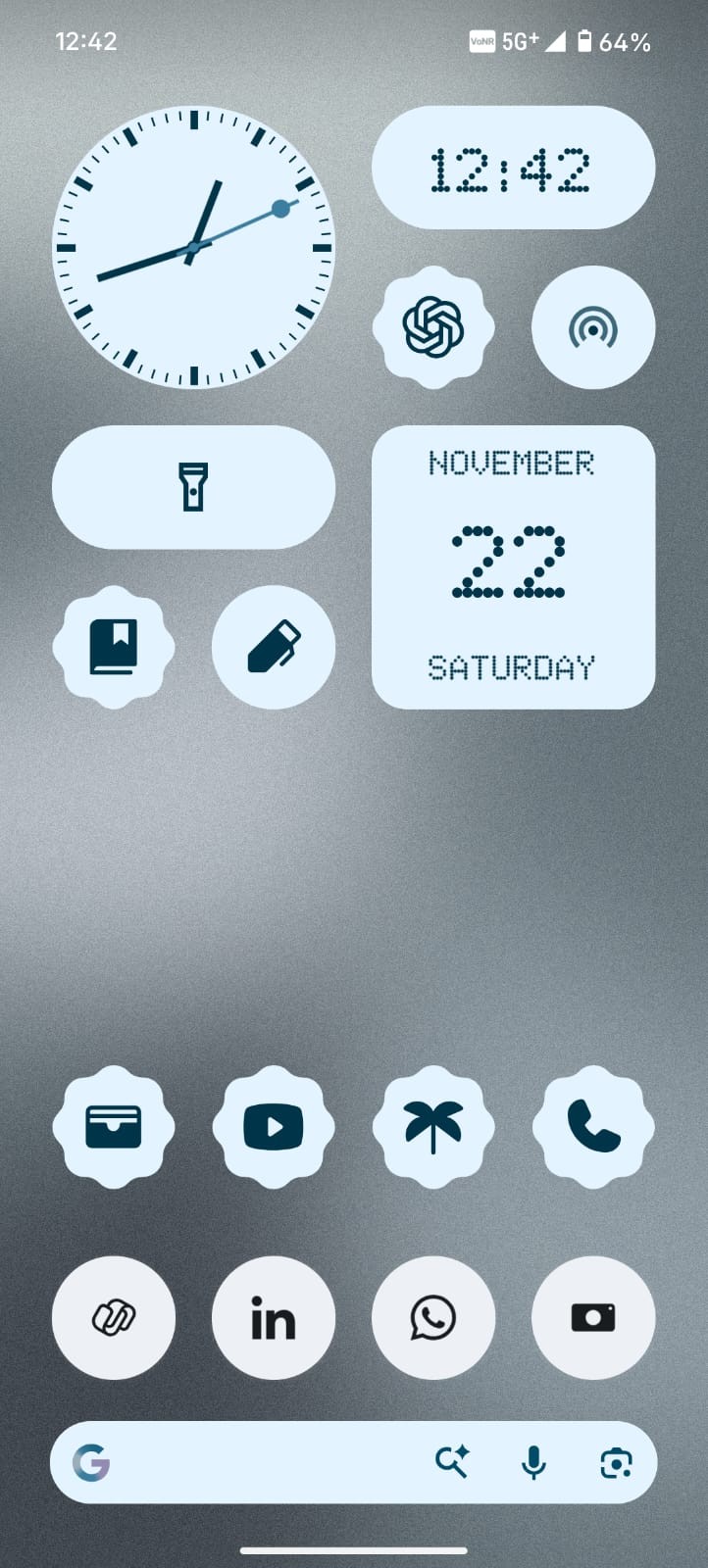Open the pencil notes shortcut
Screen dimensions: 708x1568
[274, 647]
